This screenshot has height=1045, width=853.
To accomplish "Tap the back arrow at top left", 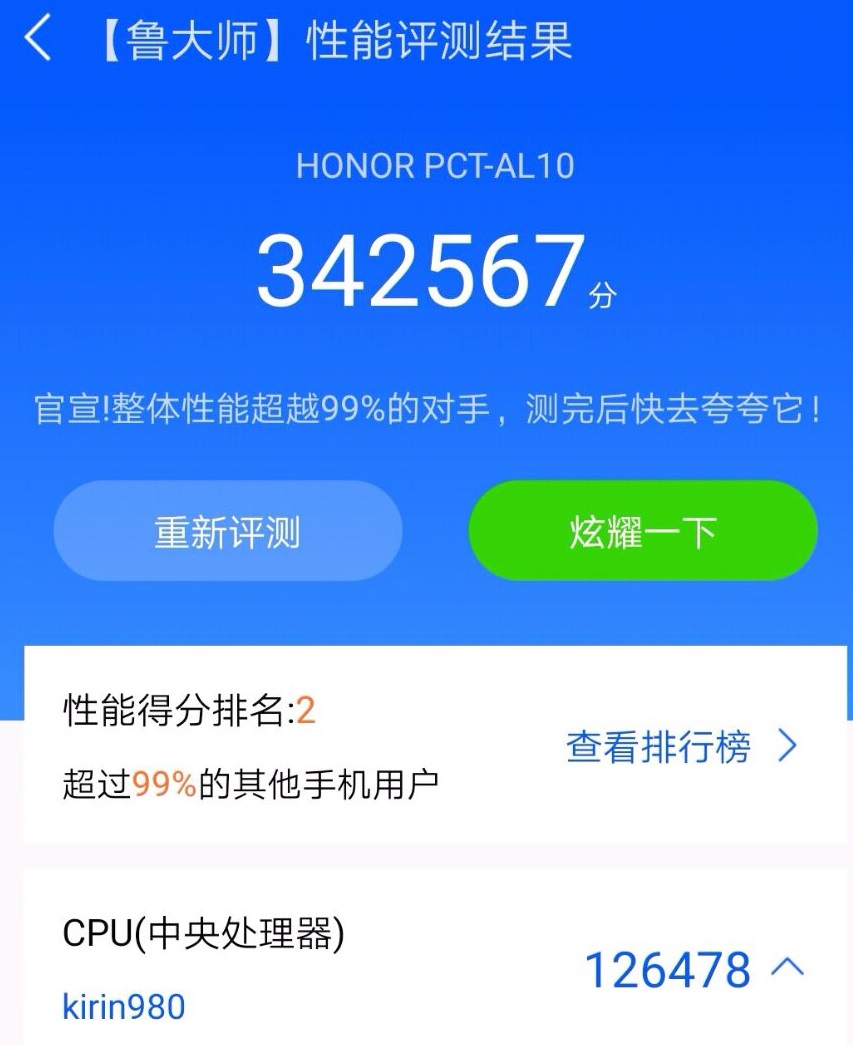I will pyautogui.click(x=40, y=42).
